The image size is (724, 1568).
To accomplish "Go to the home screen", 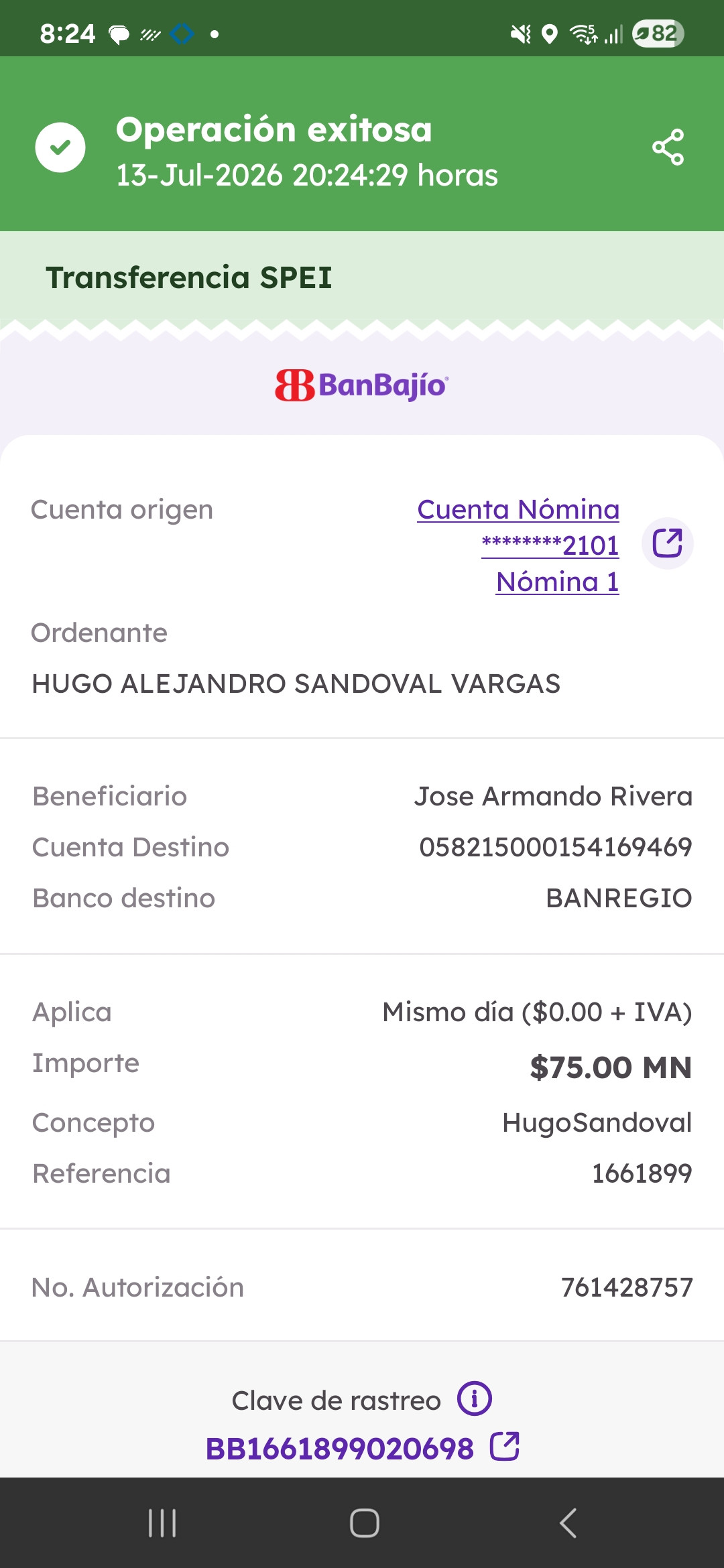I will point(364,1523).
